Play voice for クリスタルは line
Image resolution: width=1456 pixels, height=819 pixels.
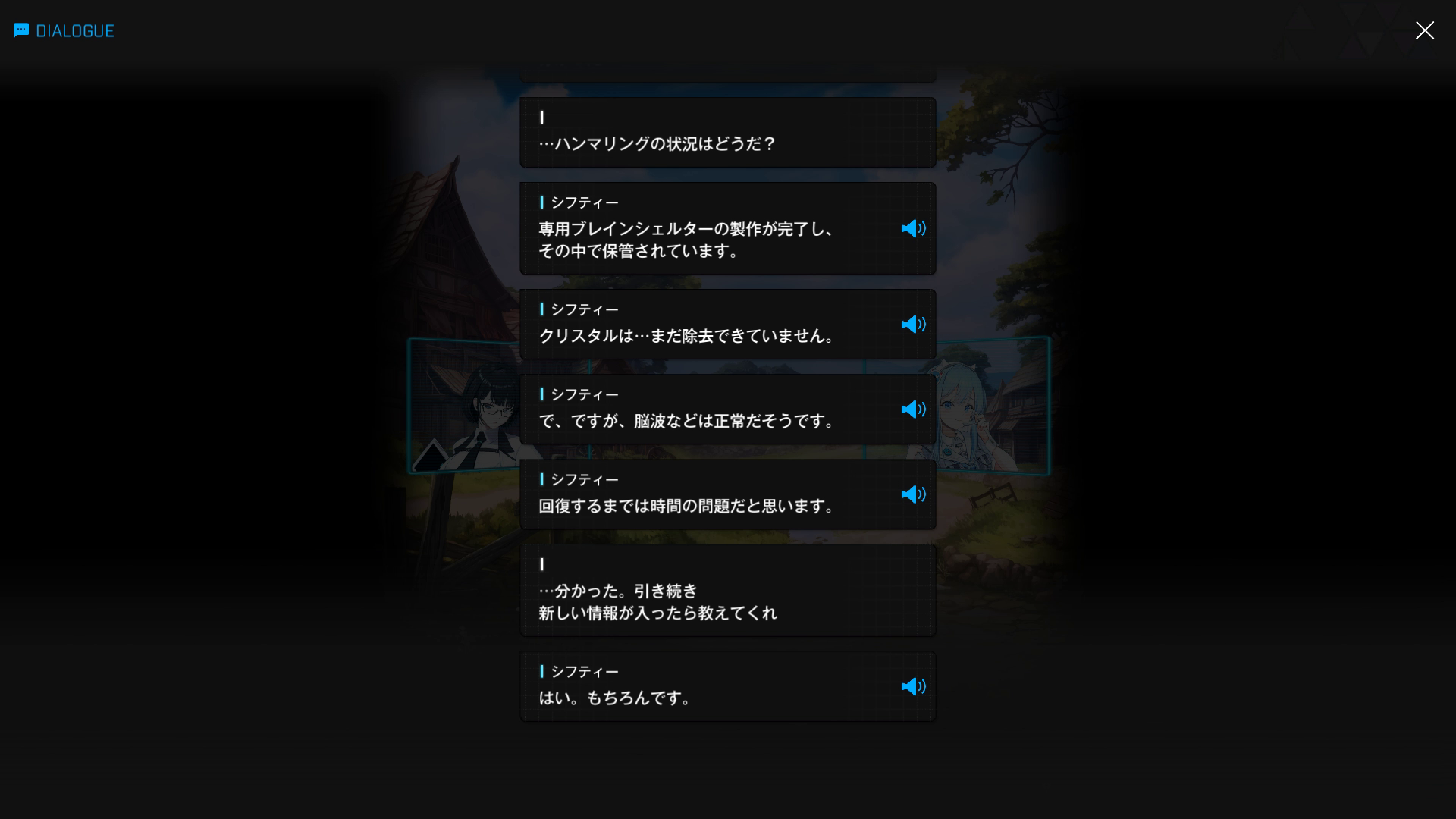pyautogui.click(x=913, y=325)
